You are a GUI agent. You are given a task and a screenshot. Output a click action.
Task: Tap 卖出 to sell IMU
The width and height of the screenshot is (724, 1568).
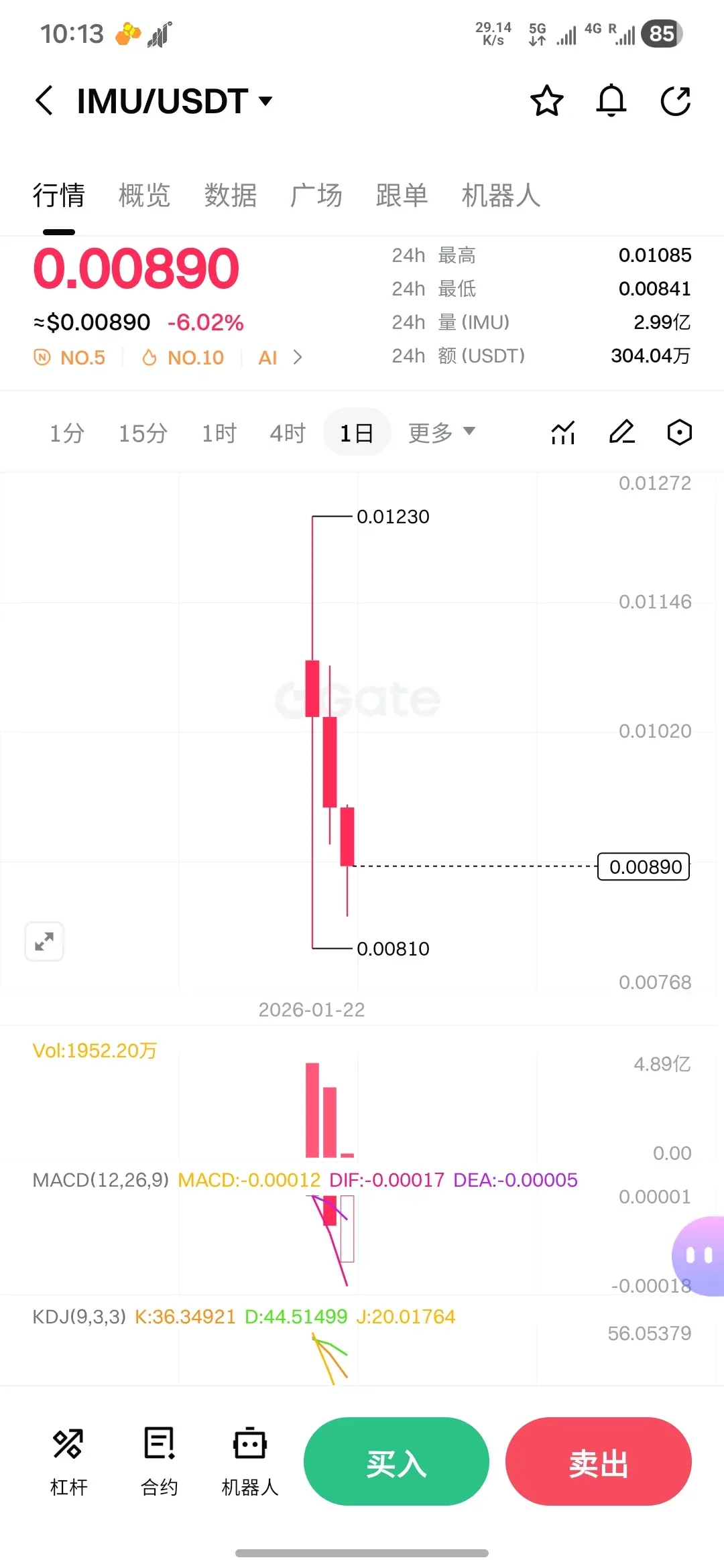pyautogui.click(x=598, y=1461)
